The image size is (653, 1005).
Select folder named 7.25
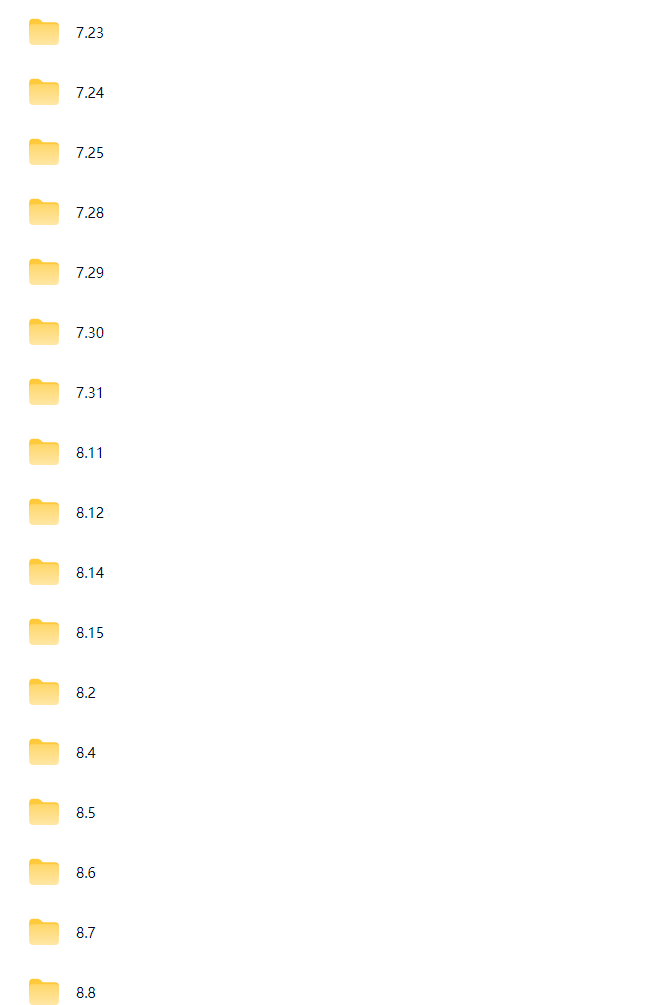89,153
